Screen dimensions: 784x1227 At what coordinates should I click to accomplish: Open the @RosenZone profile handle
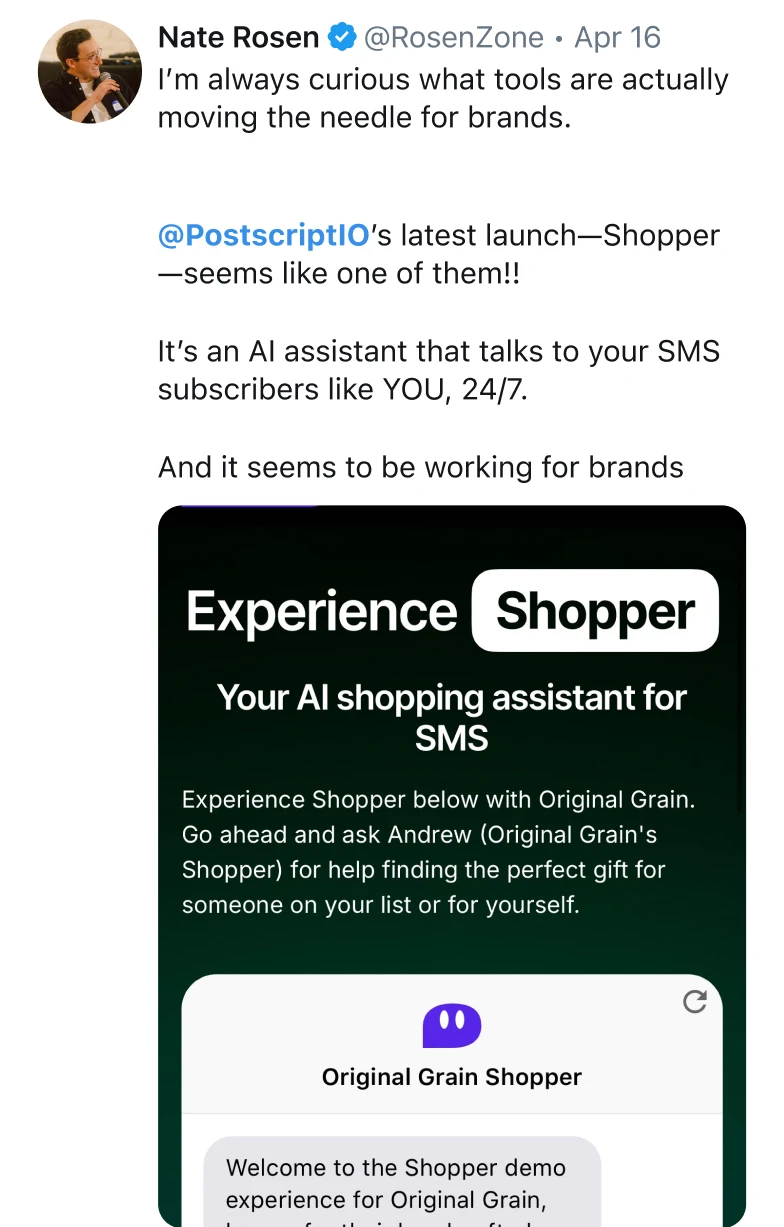point(453,38)
